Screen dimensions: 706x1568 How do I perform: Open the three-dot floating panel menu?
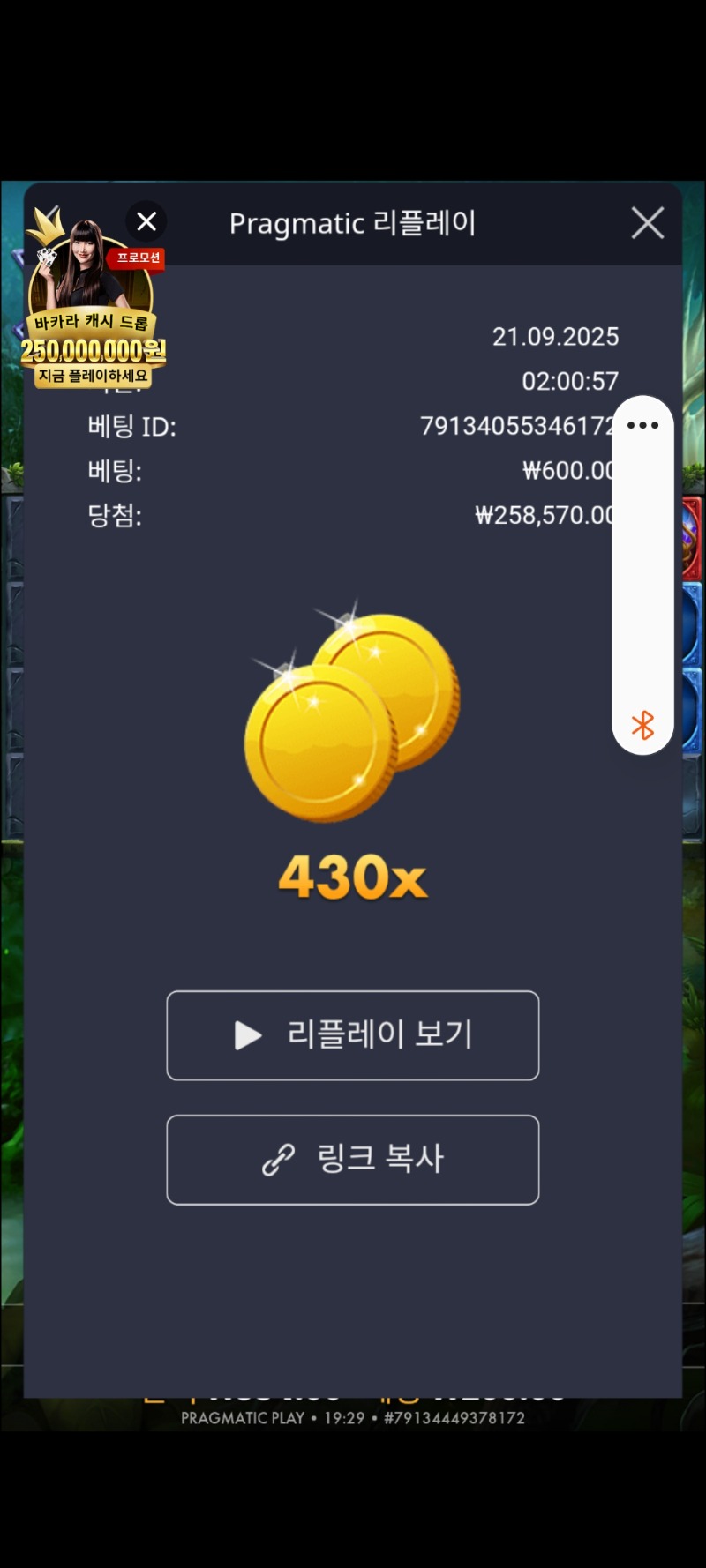642,425
